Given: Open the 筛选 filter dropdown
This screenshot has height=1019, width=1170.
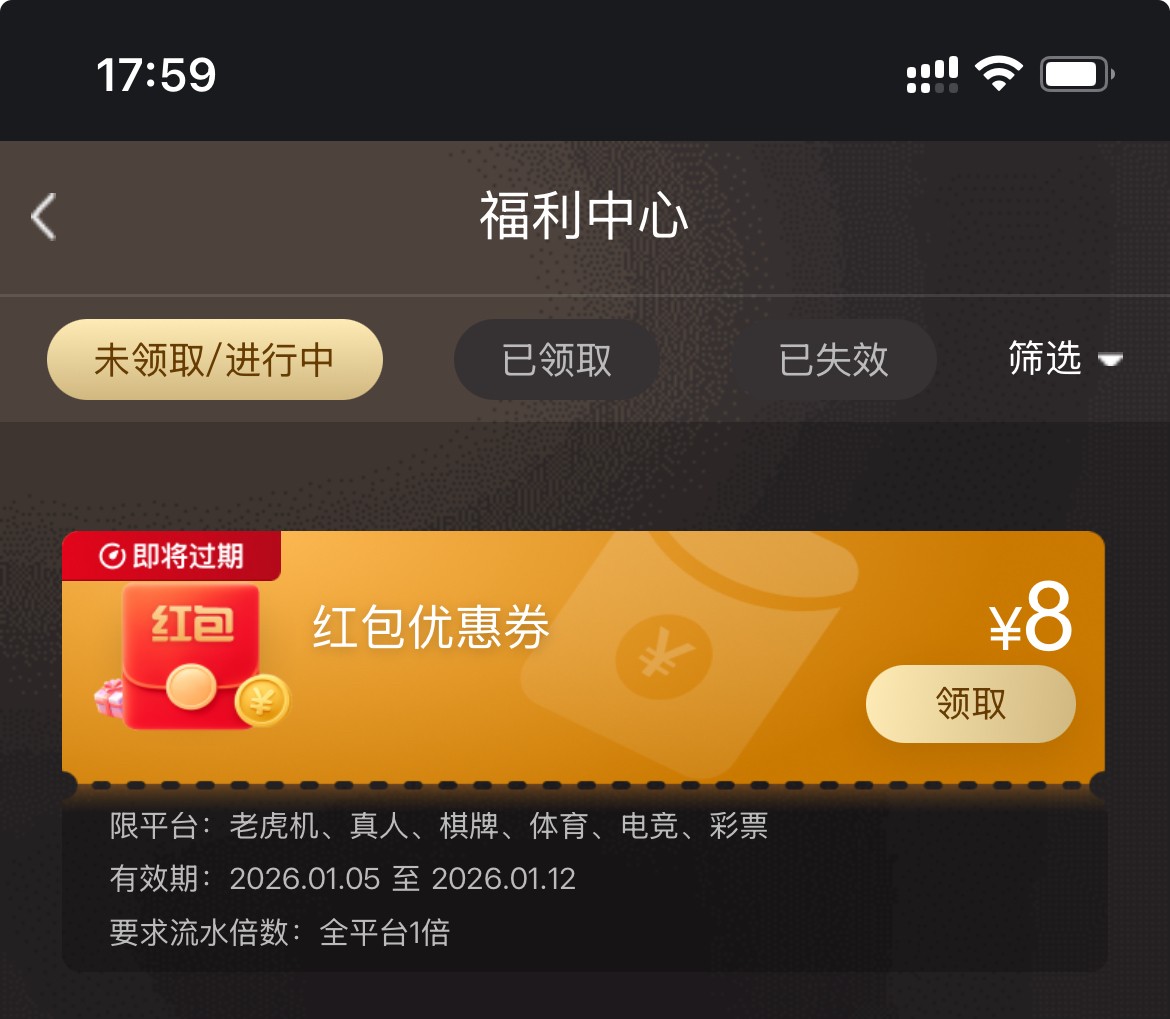Looking at the screenshot, I should (x=1064, y=358).
